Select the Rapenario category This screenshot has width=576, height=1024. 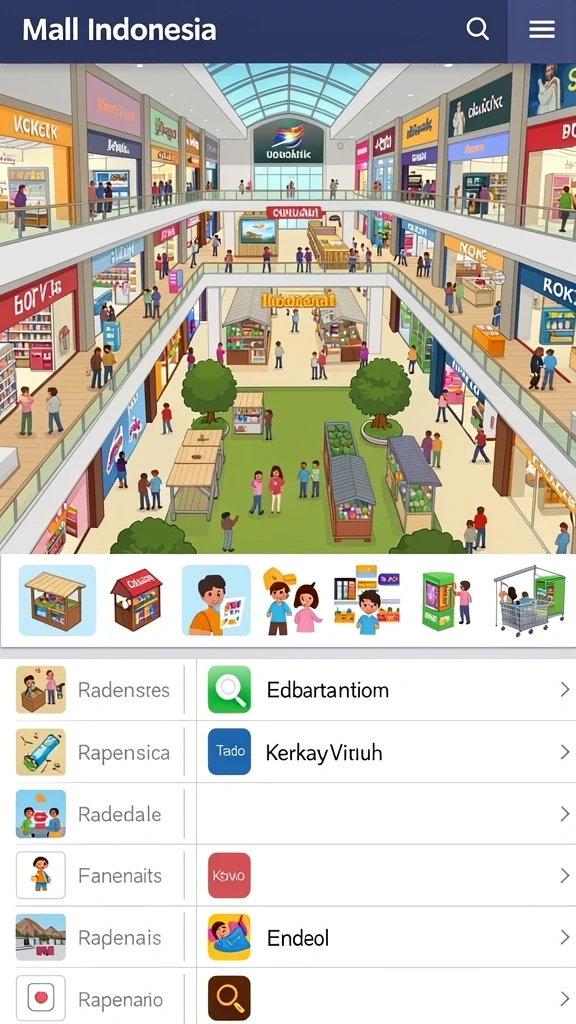point(98,999)
